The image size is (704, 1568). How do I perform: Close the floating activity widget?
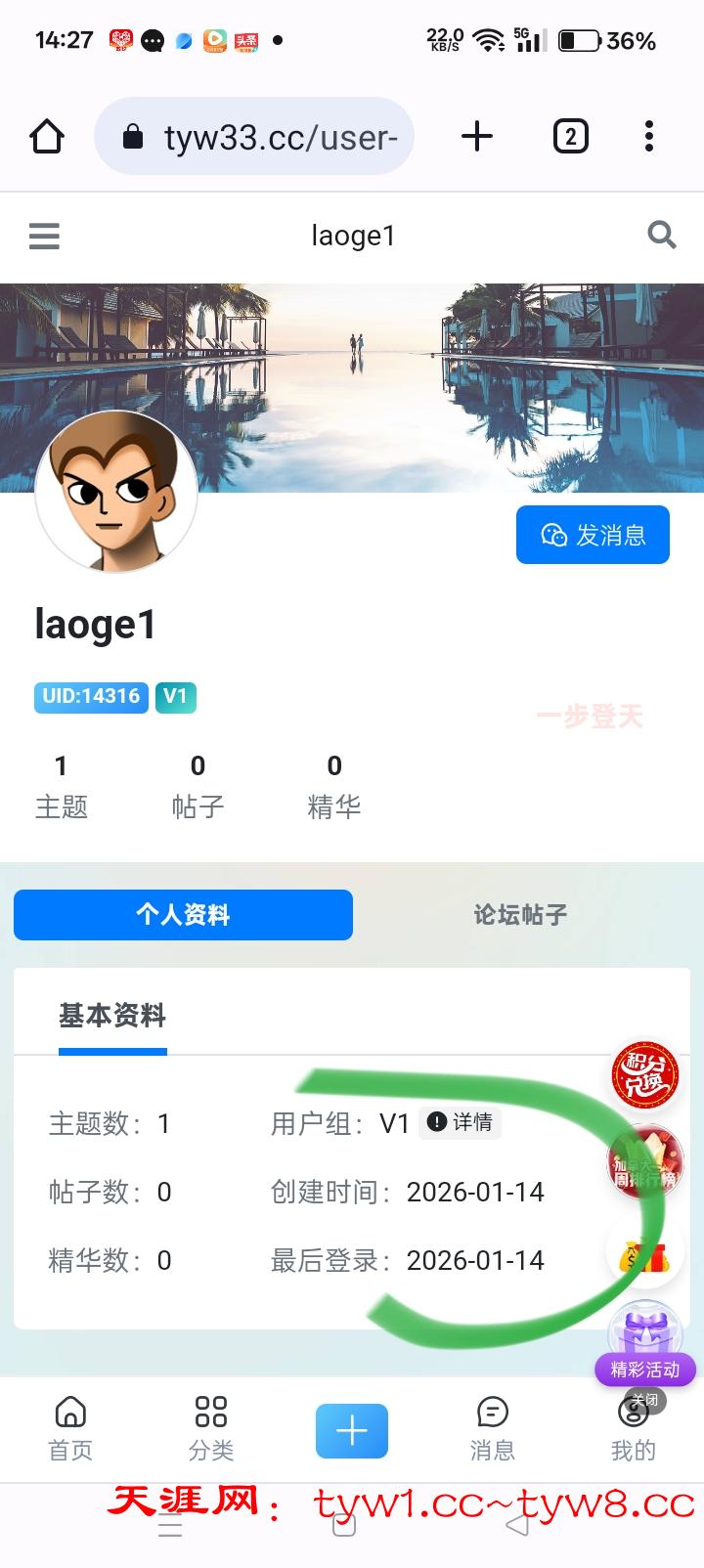coord(645,1400)
